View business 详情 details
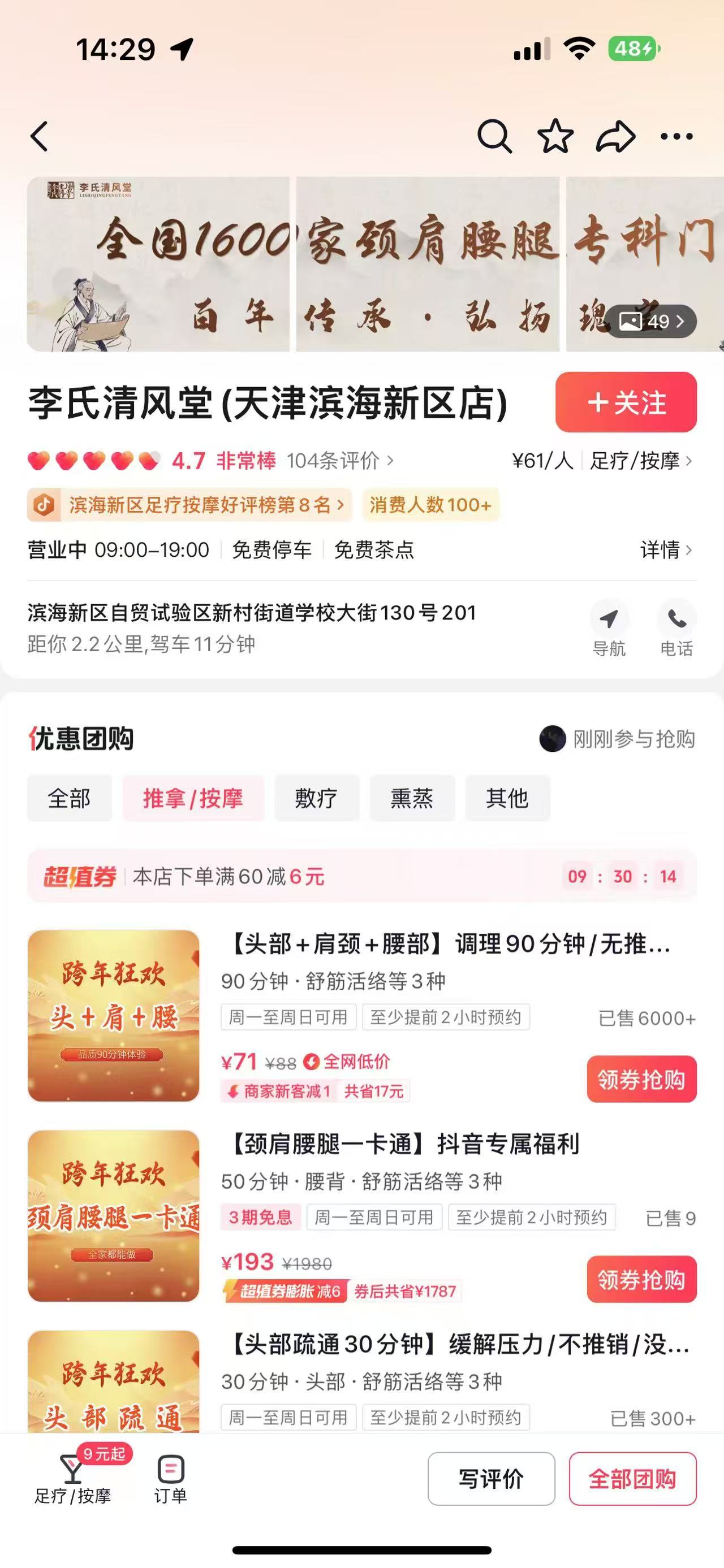Screen dimensions: 724x1568 point(666,550)
